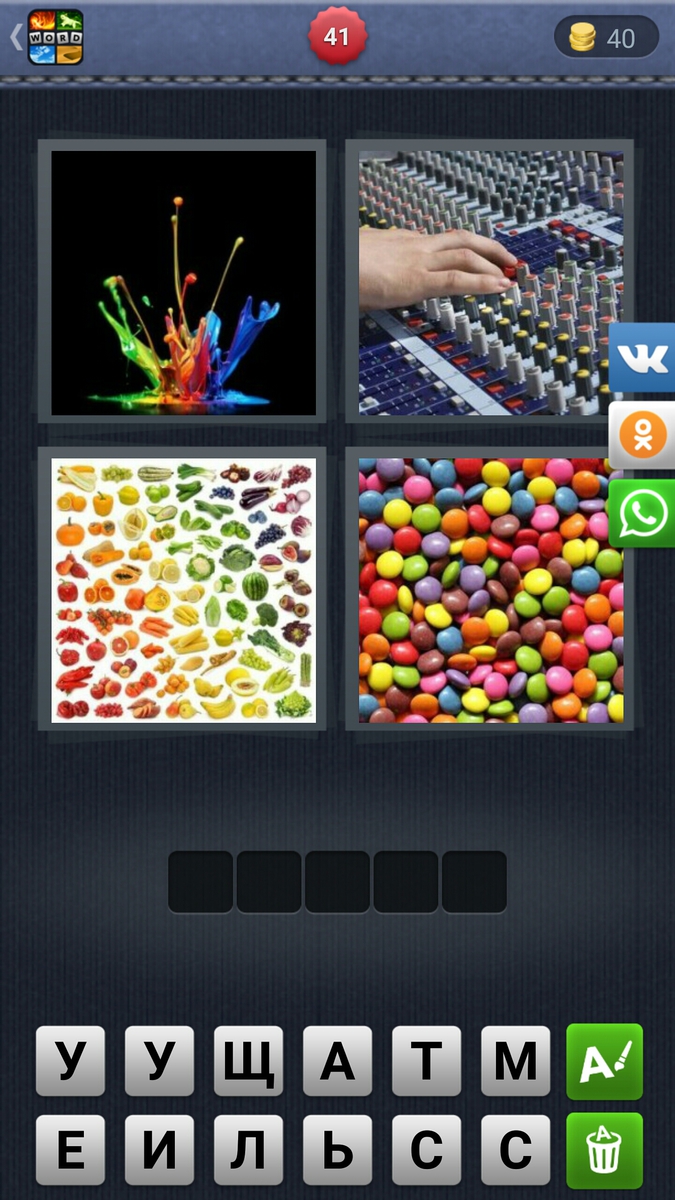Share the puzzle via Odnoklassniki
Viewport: 675px width, 1200px height.
[642, 435]
